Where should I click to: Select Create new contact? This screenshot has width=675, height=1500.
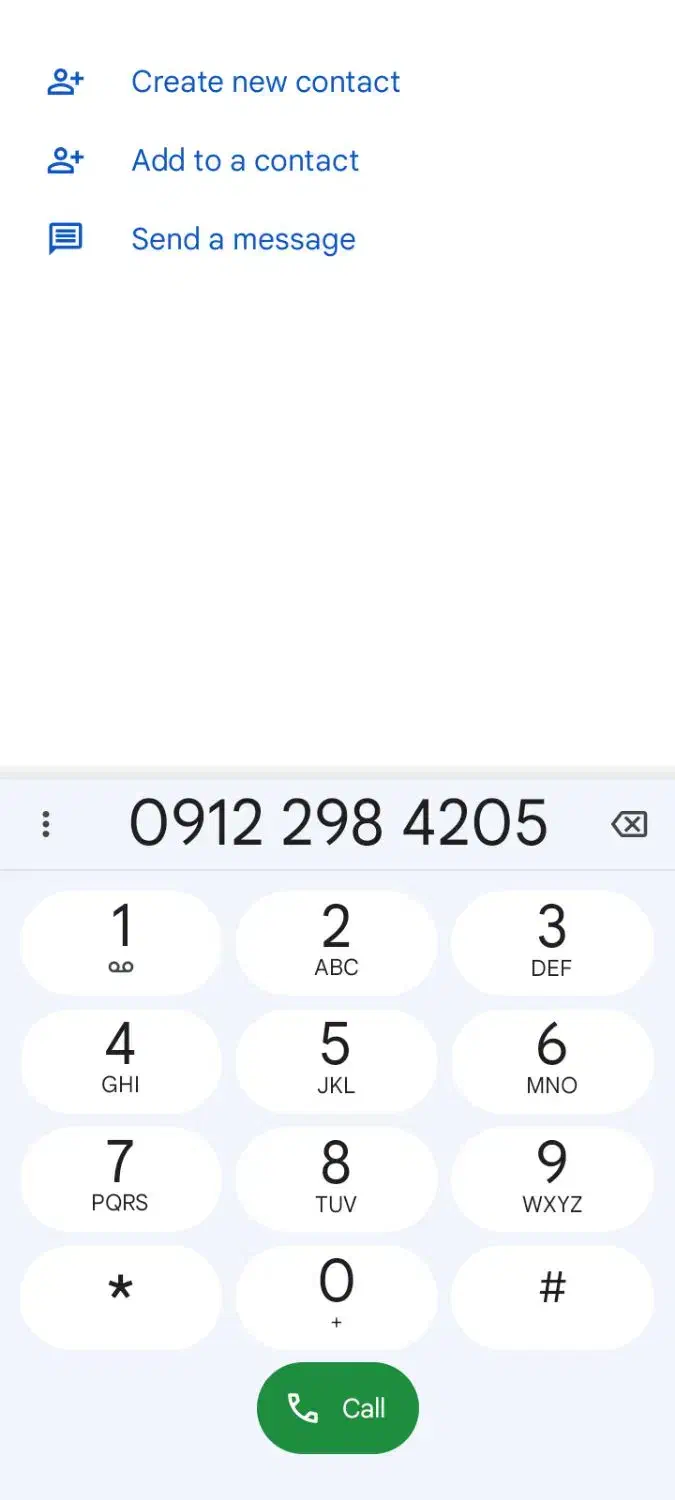coord(265,82)
